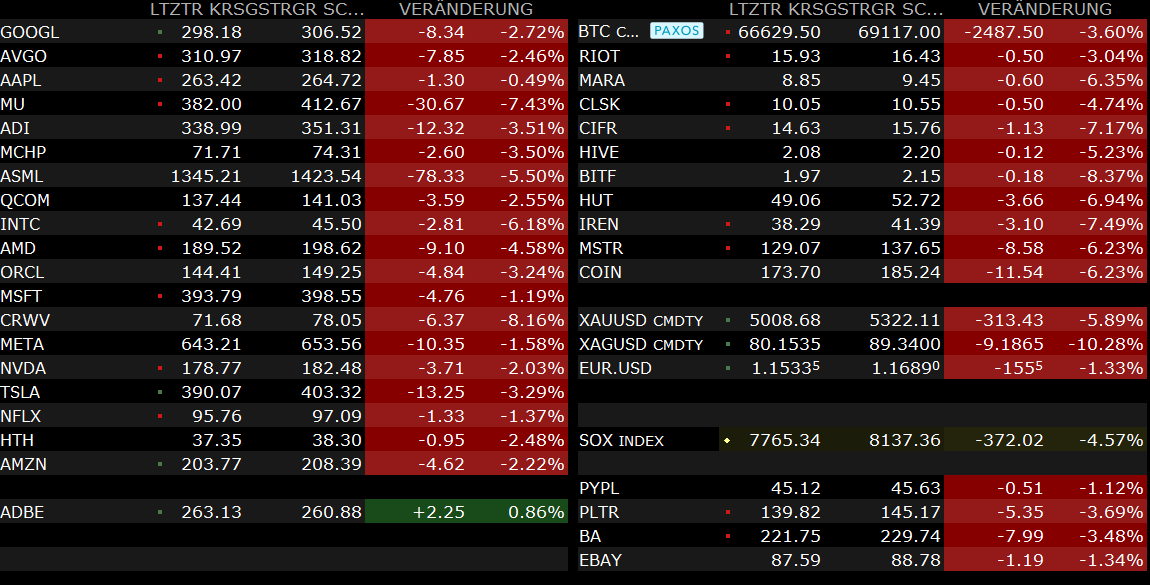Screen dimensions: 1150x585
Task: Open the EBAY ticker row
Action: (x=600, y=560)
